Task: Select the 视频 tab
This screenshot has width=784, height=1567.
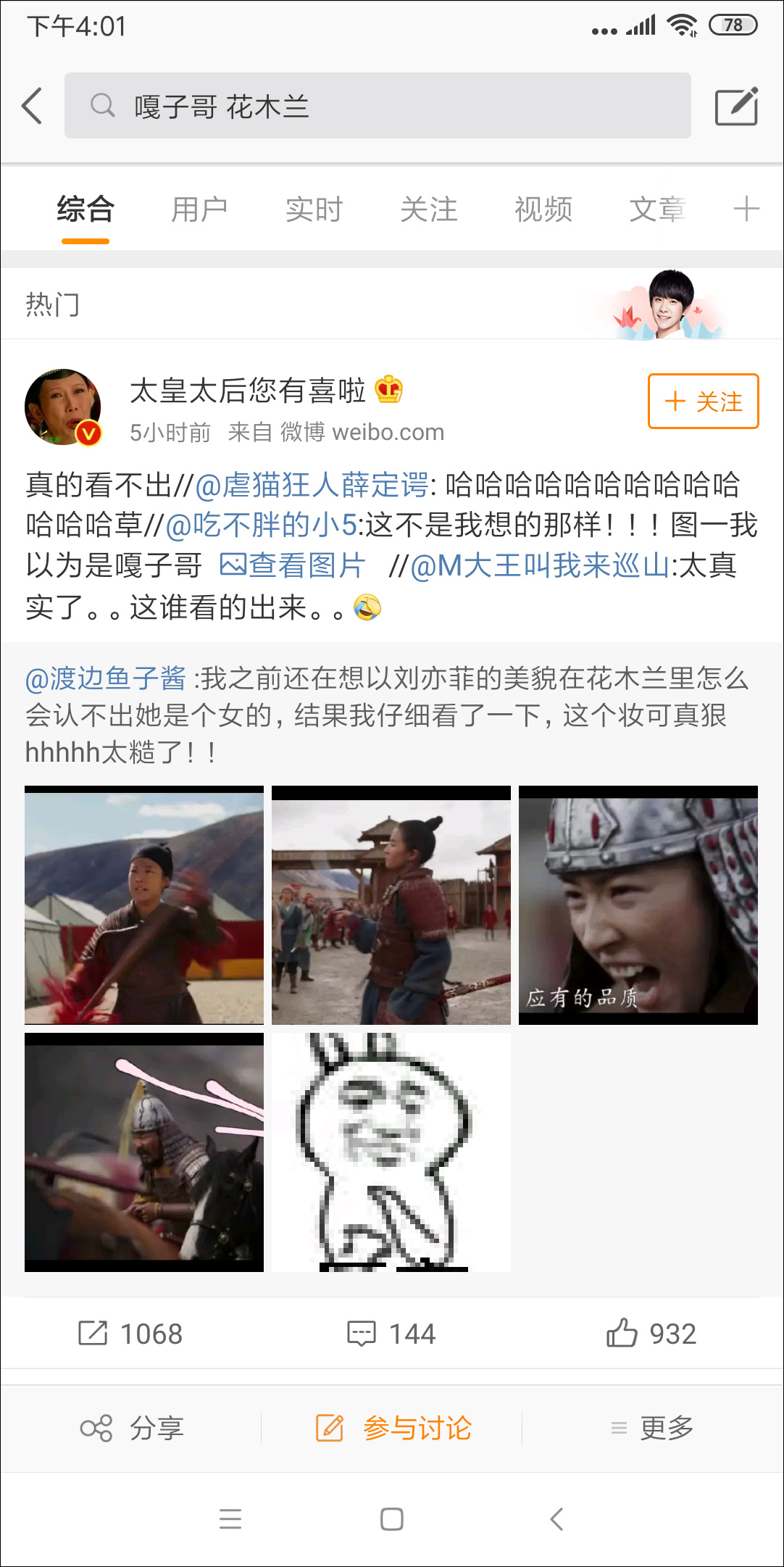Action: (x=543, y=209)
